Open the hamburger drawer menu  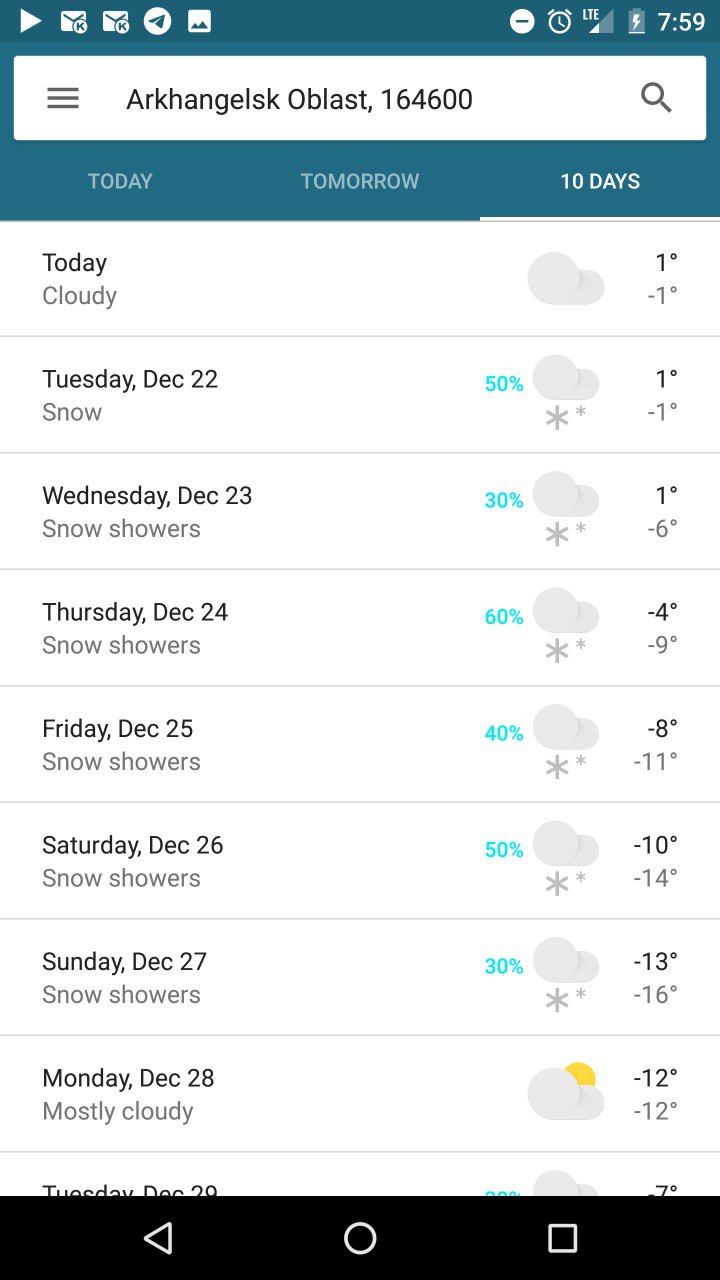[x=63, y=98]
